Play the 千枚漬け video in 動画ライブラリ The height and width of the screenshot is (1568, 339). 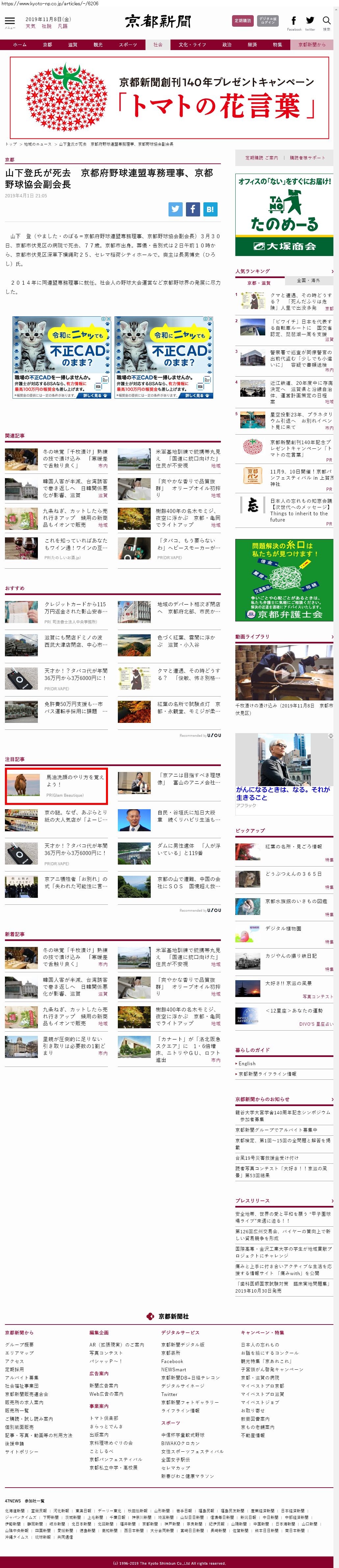[284, 672]
